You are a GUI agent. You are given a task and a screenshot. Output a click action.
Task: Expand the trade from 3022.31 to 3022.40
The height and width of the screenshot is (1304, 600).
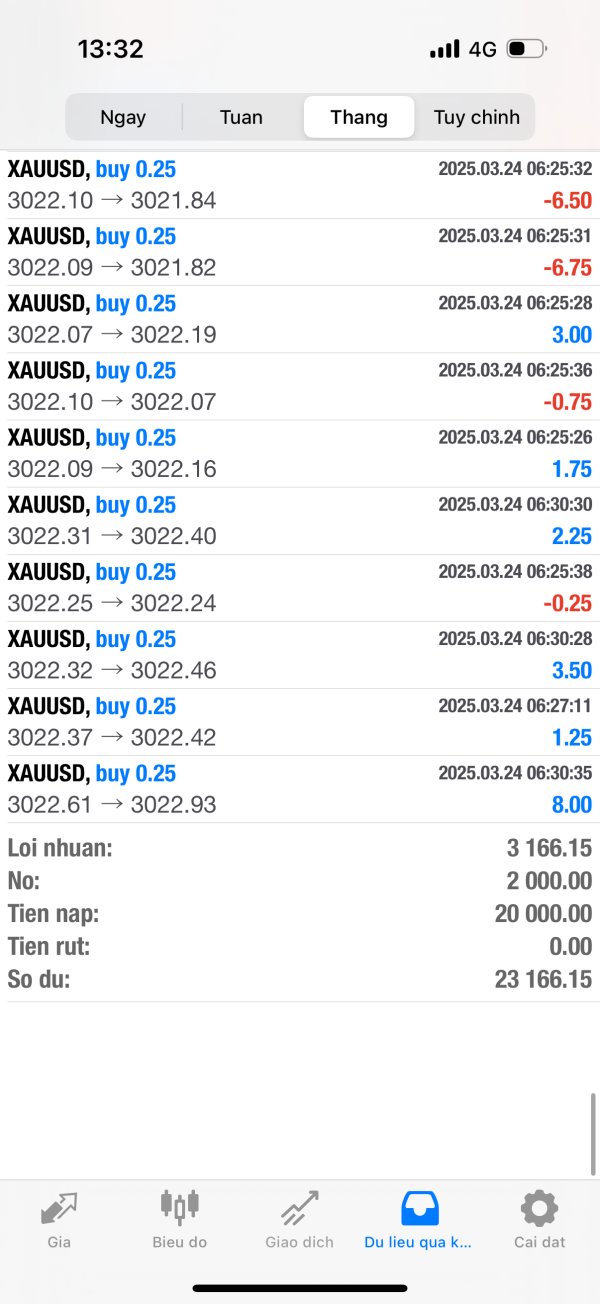pyautogui.click(x=300, y=520)
